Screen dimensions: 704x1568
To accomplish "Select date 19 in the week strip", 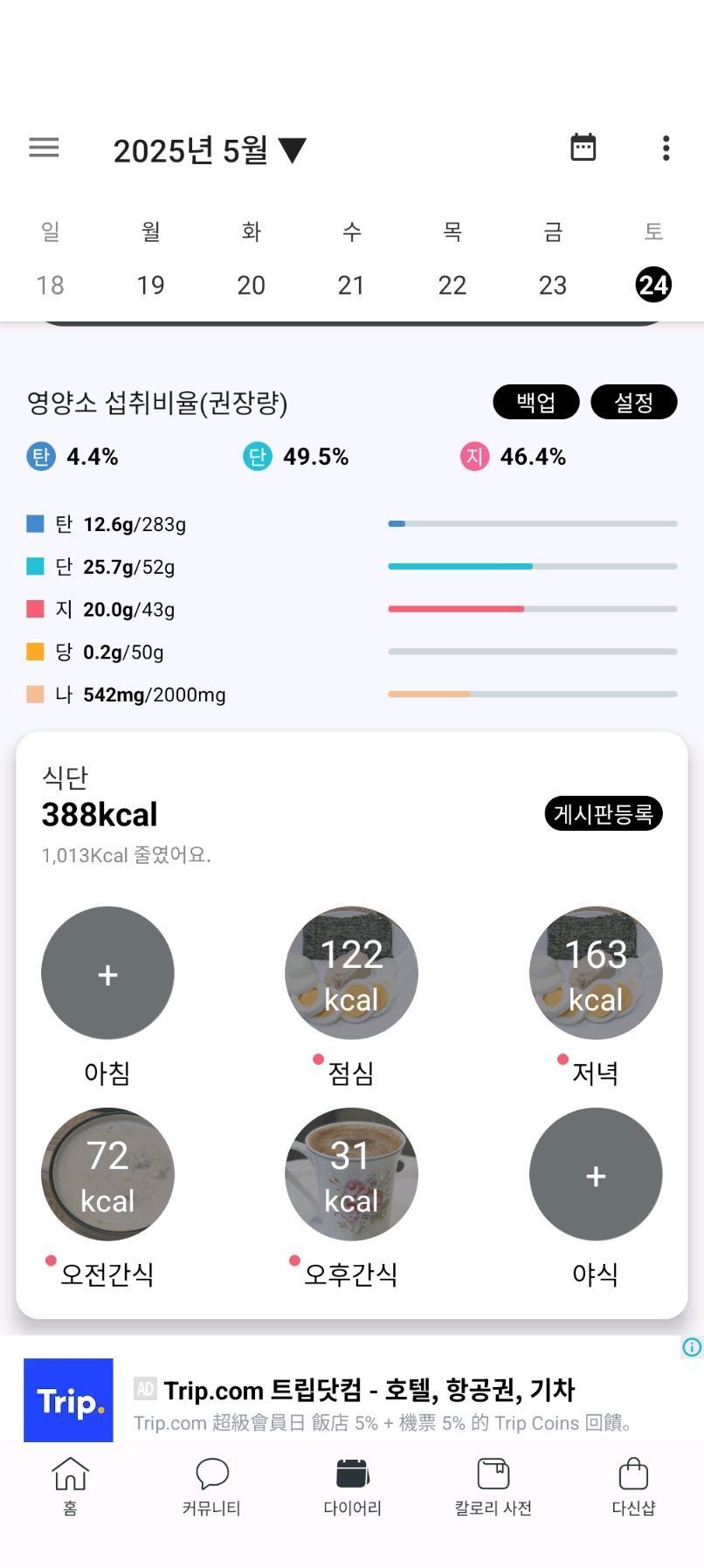I will click(150, 285).
